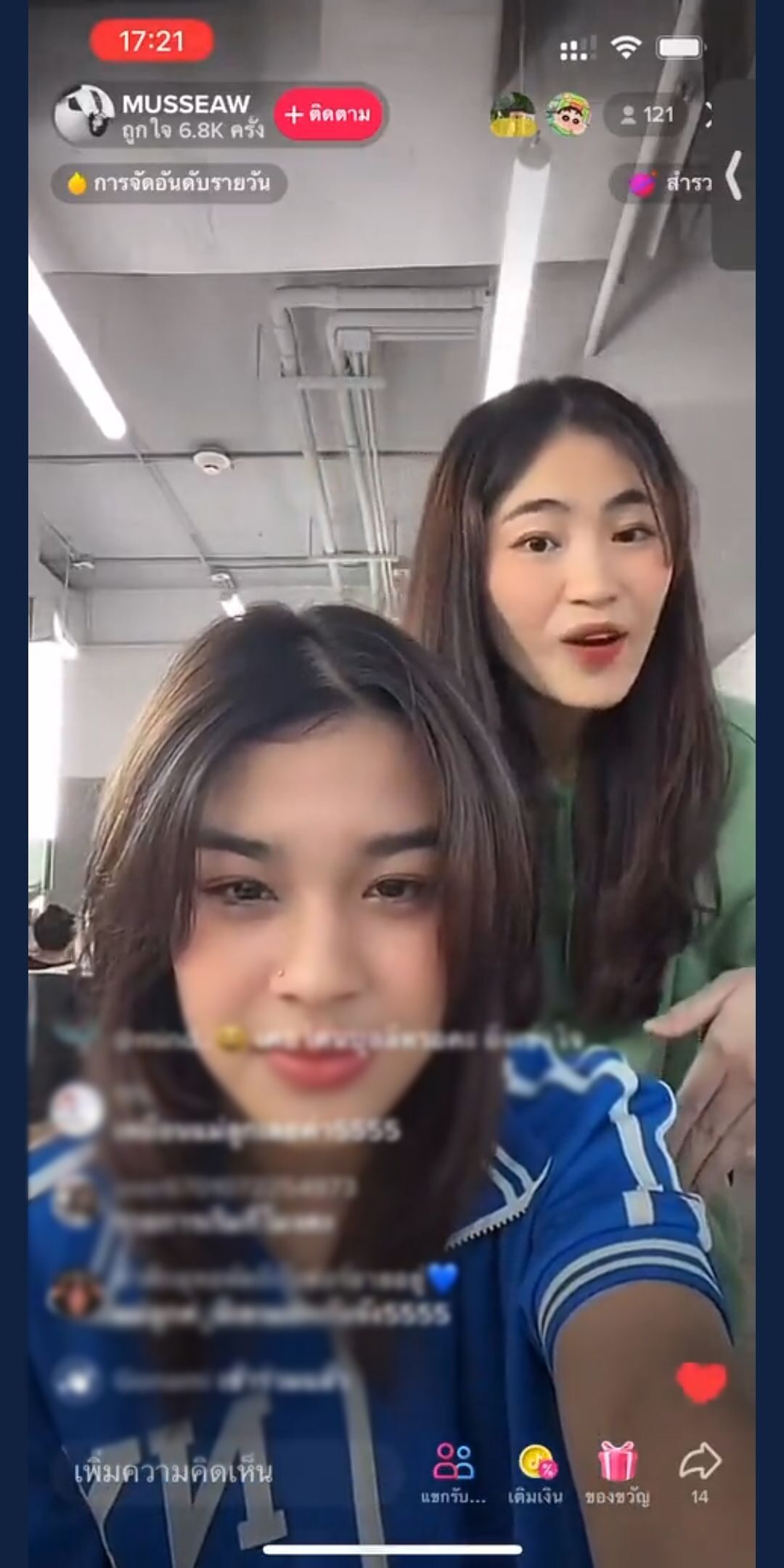Expand the side panel arrow

tap(734, 176)
